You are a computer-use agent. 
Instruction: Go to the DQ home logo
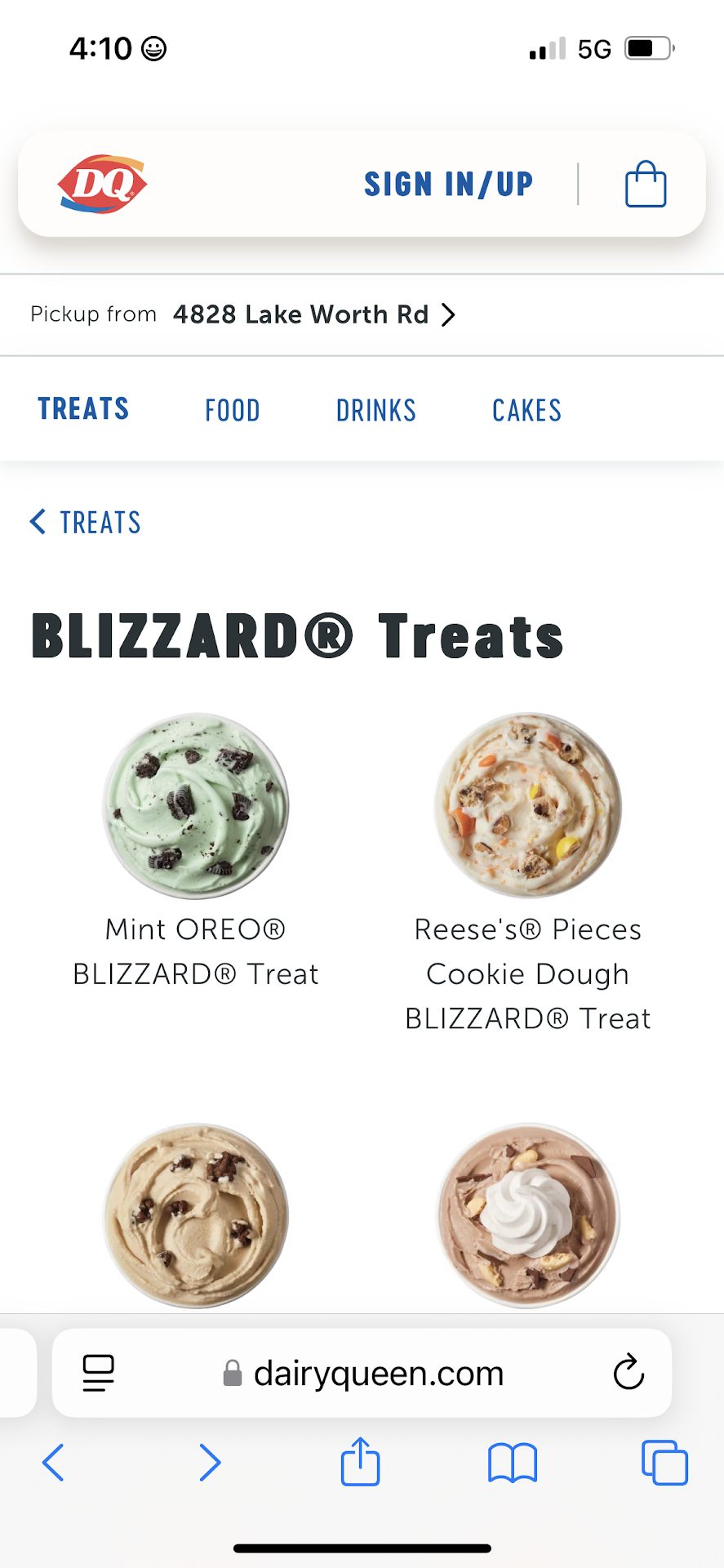[102, 185]
